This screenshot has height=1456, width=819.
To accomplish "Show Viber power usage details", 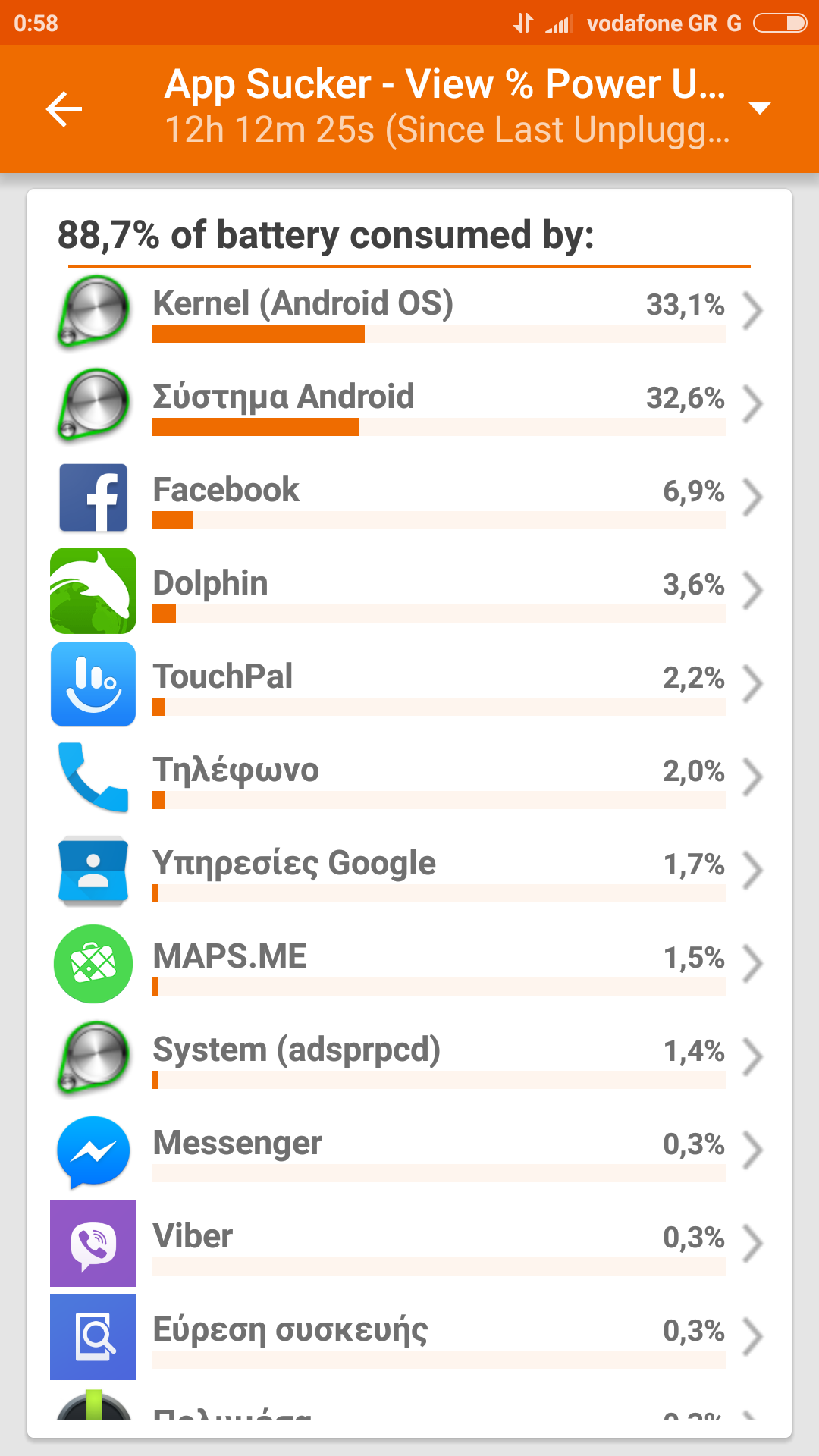I will 409,1244.
